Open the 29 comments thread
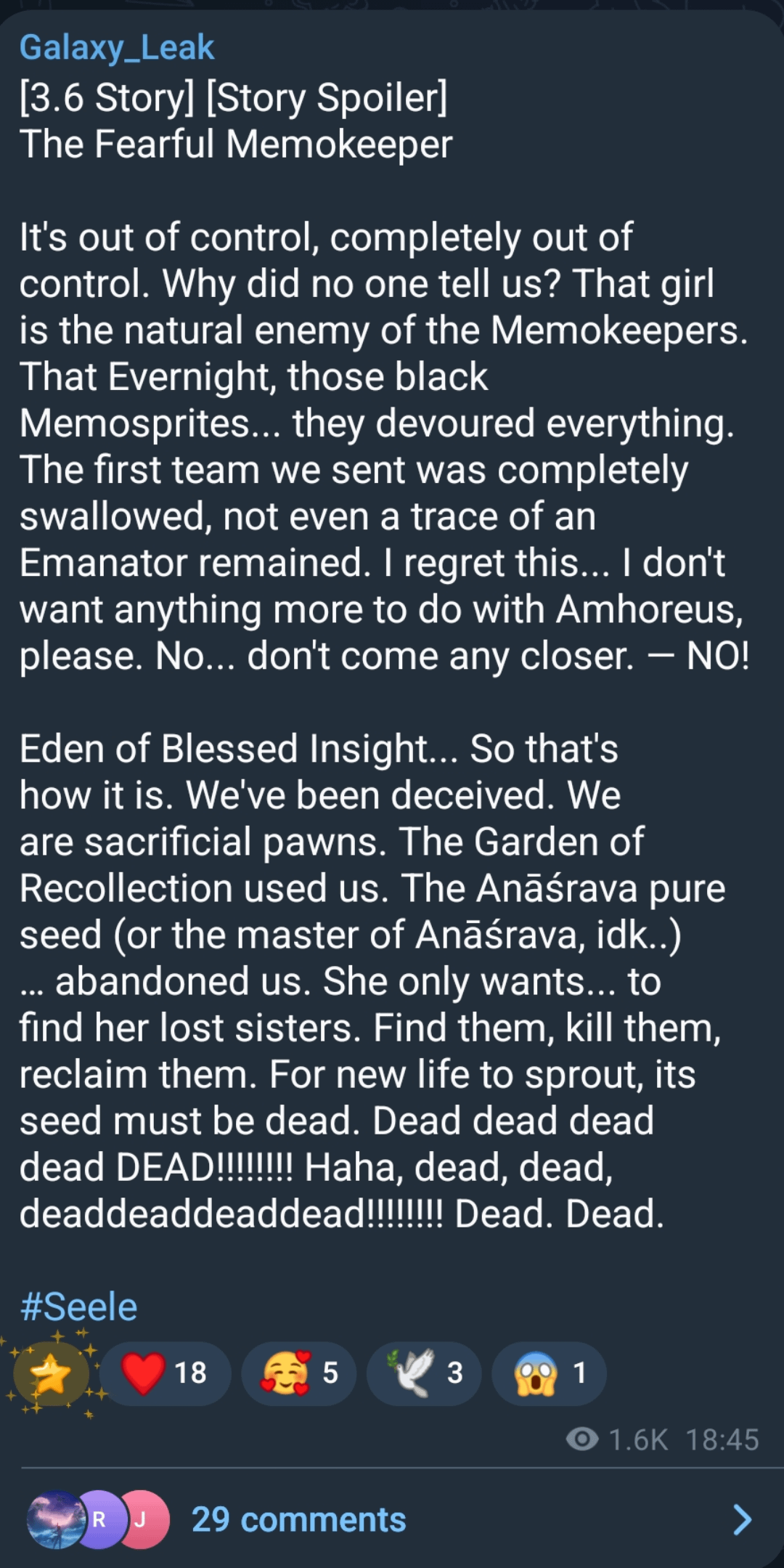 click(x=298, y=1519)
